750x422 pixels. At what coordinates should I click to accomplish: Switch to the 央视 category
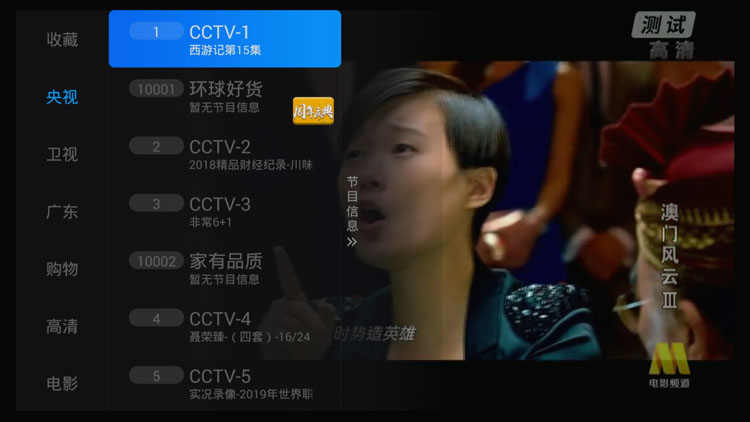click(x=62, y=97)
